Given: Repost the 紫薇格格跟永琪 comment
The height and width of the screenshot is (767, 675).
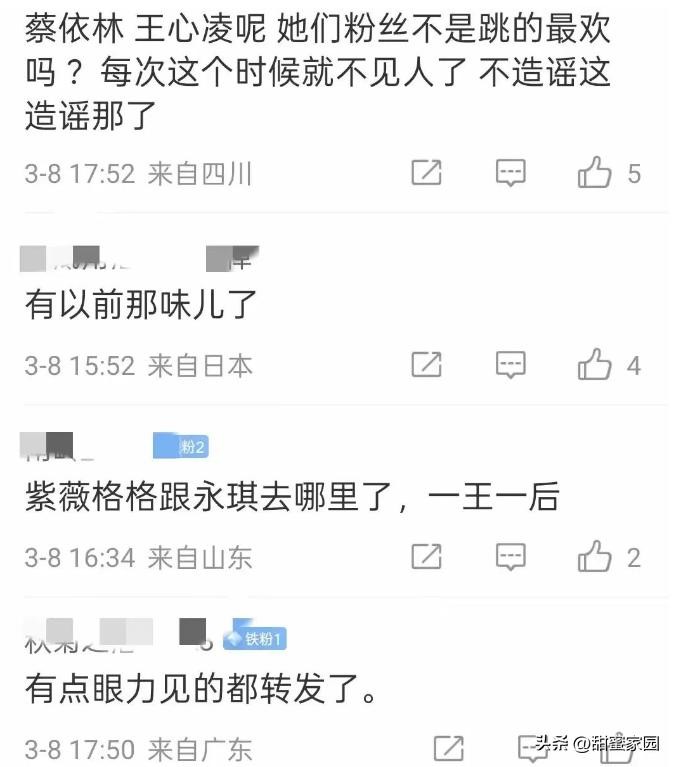Looking at the screenshot, I should (x=426, y=556).
